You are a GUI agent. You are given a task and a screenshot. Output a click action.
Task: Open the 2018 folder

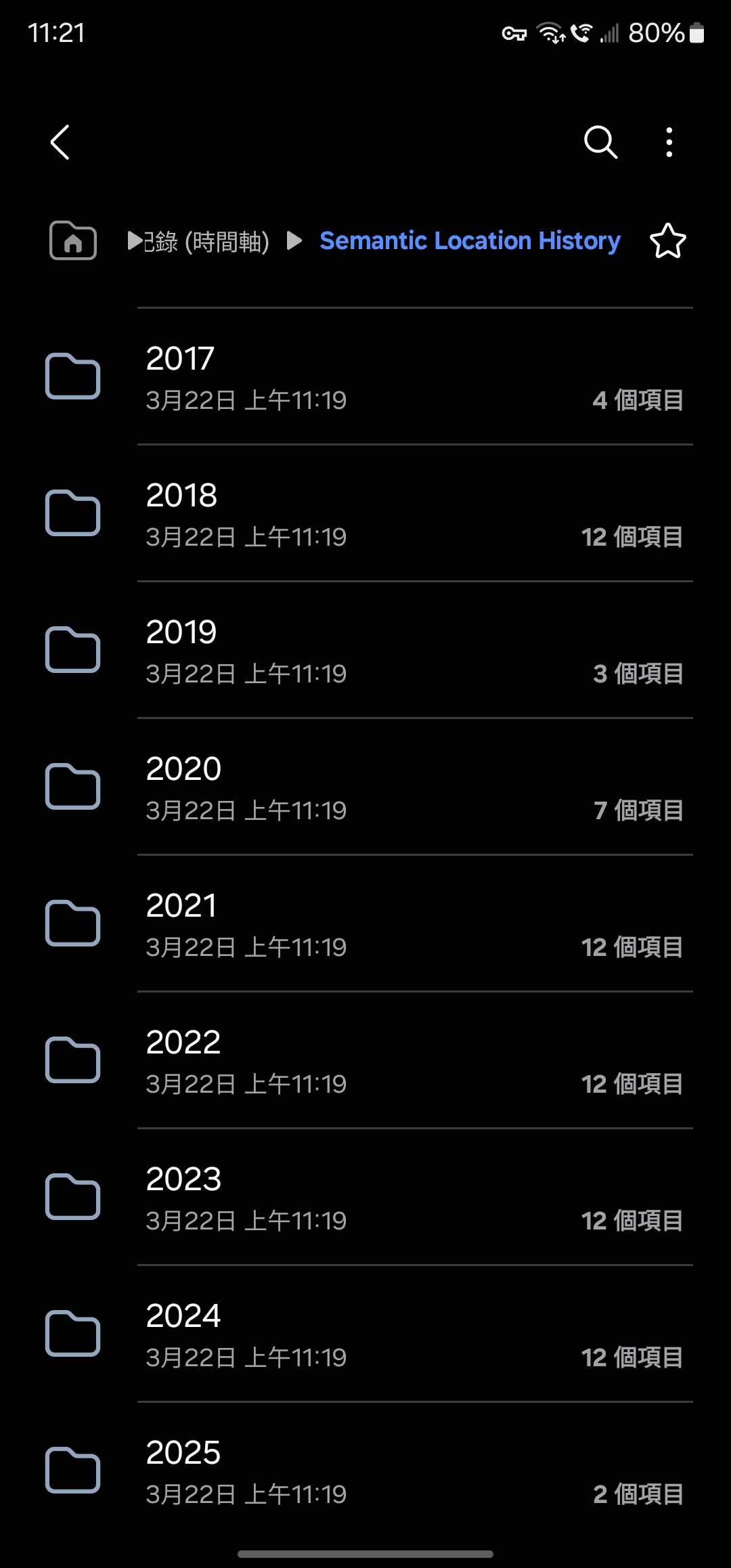pyautogui.click(x=365, y=513)
